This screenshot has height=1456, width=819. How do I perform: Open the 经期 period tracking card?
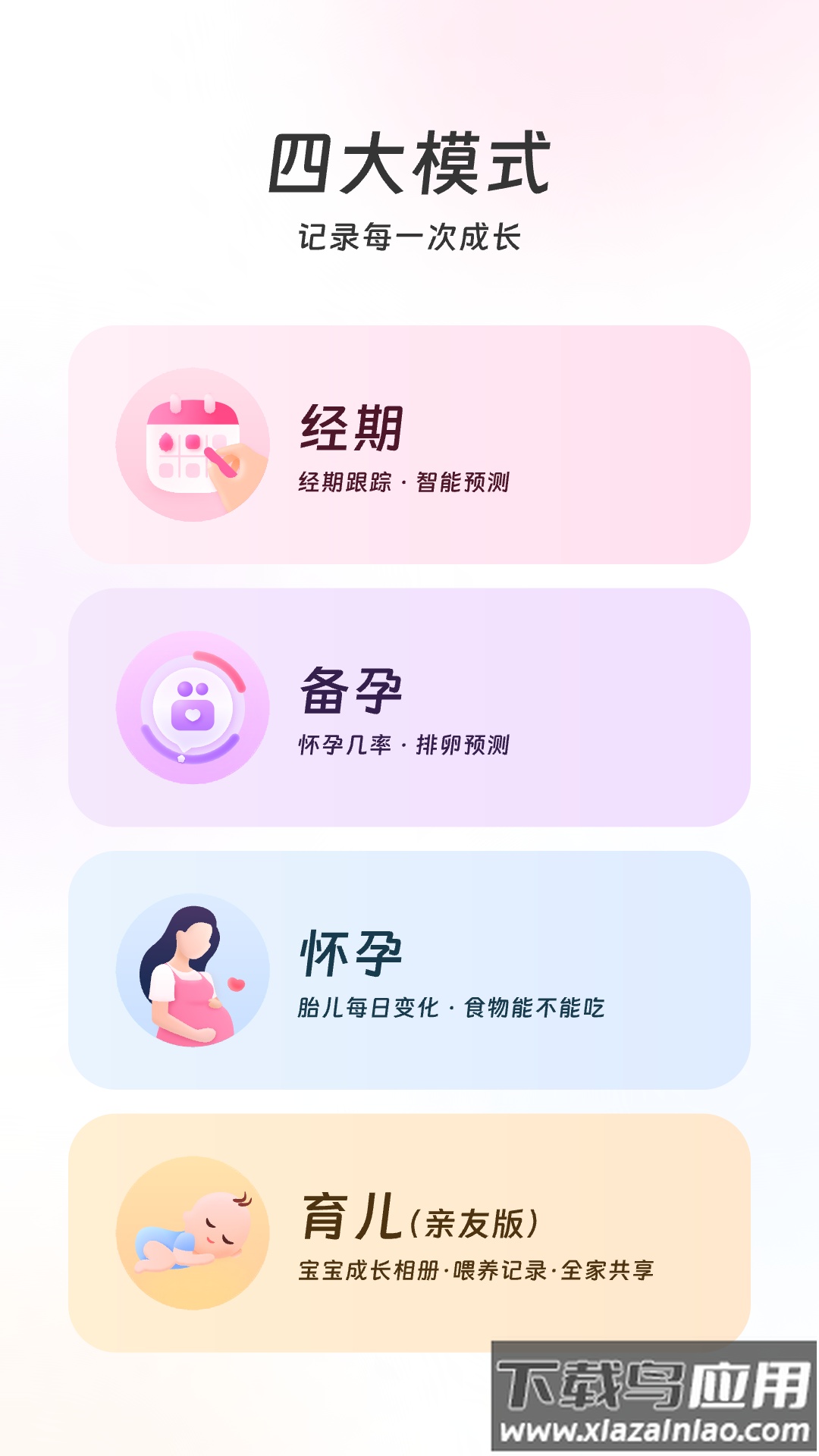409,444
